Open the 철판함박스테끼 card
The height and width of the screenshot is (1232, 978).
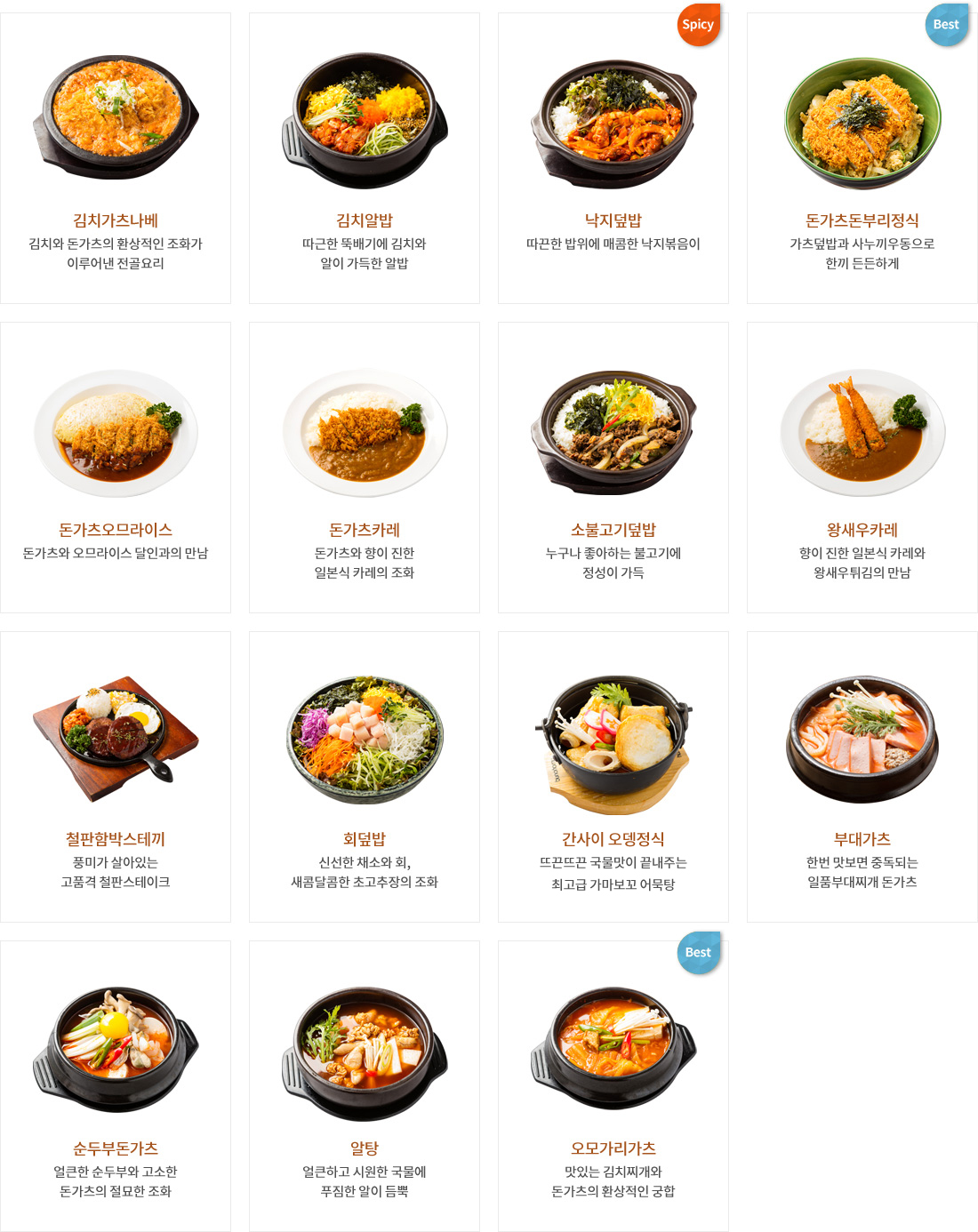coord(116,777)
